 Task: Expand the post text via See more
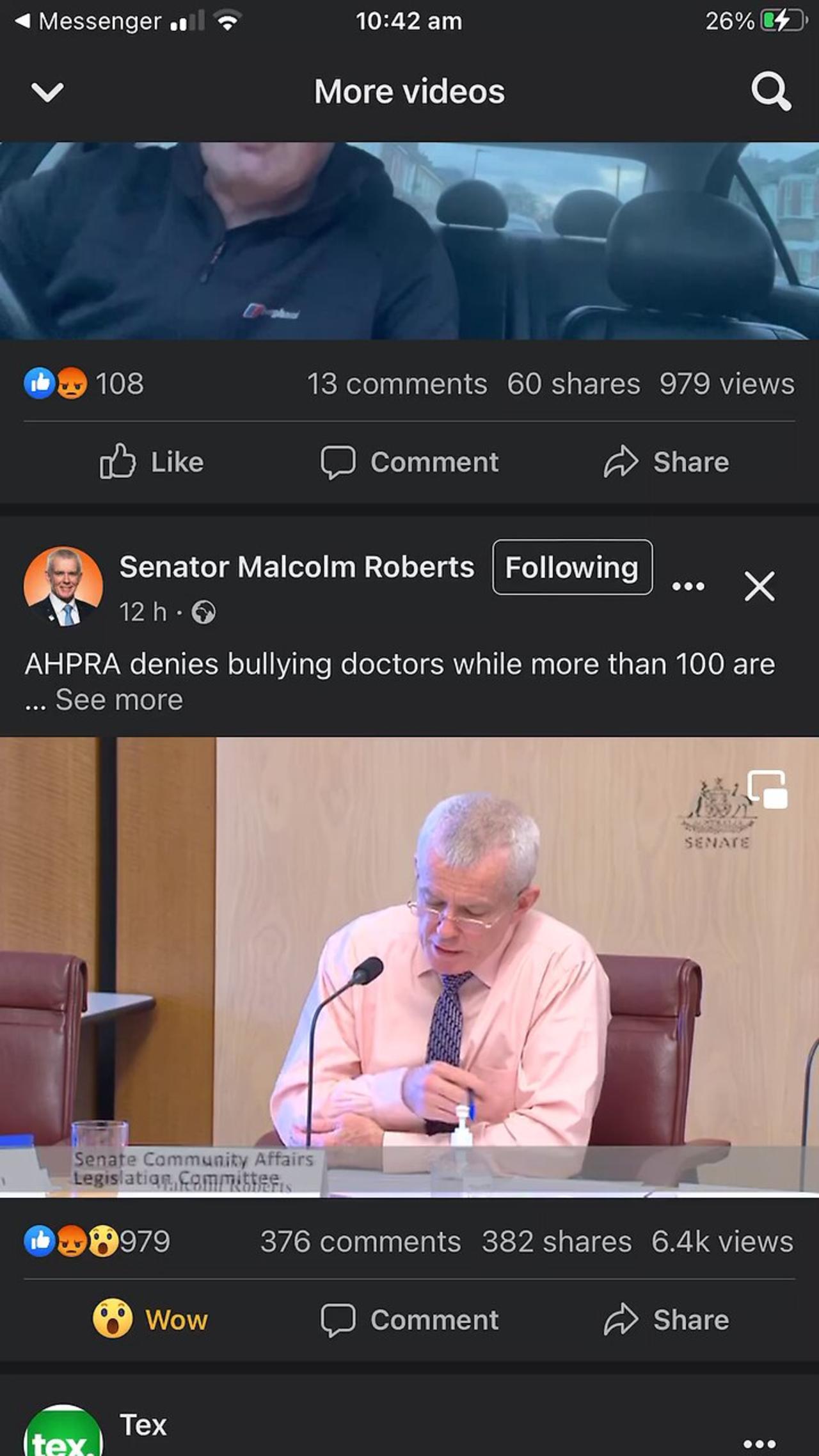pyautogui.click(x=118, y=699)
